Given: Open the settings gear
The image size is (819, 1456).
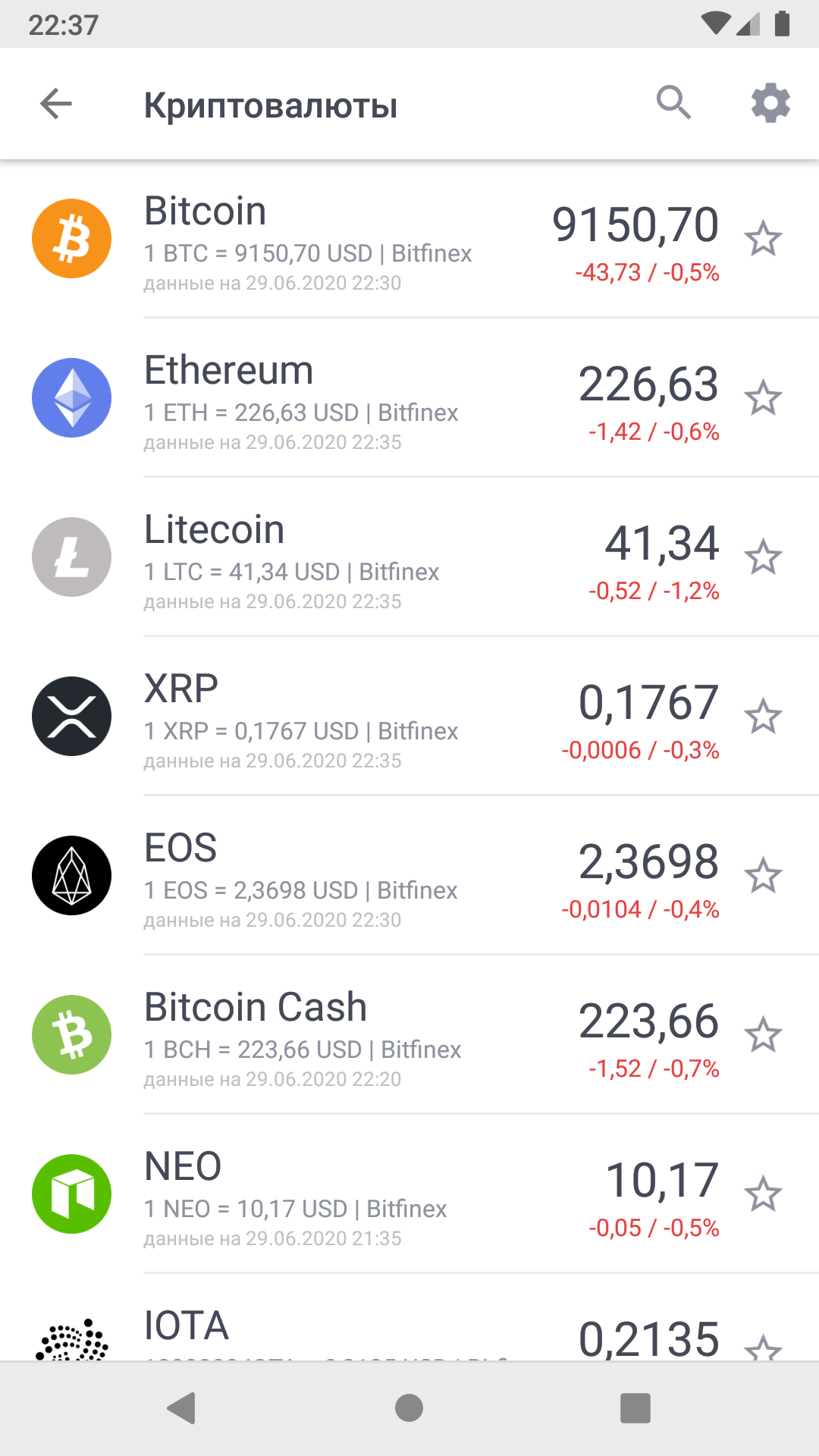Looking at the screenshot, I should pos(770,103).
